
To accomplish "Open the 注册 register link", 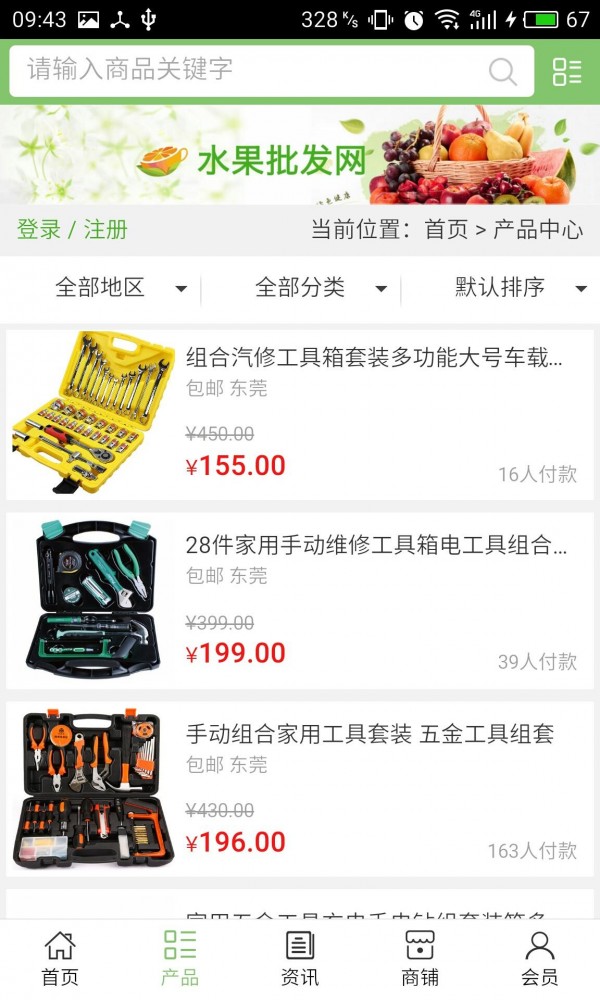I will click(x=106, y=229).
